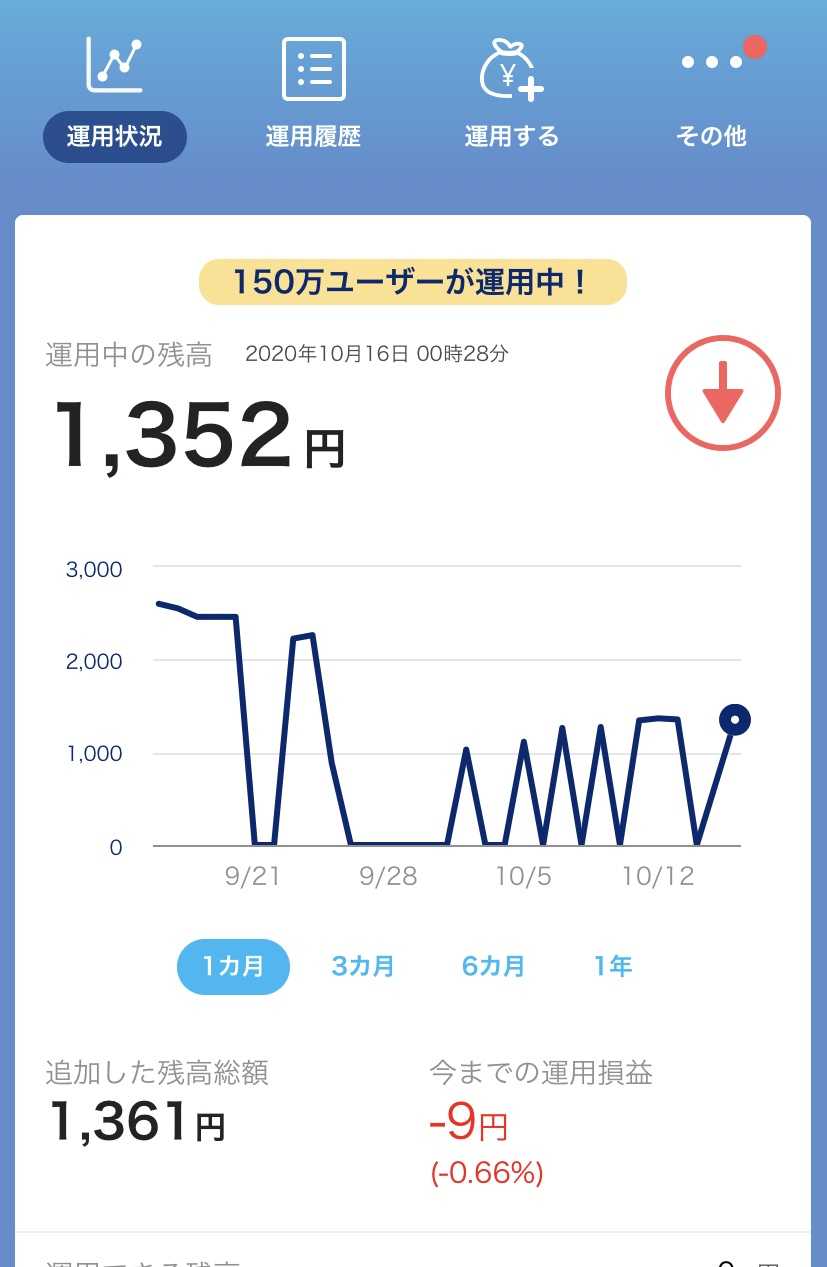The width and height of the screenshot is (827, 1267).
Task: Select the chart icon above 運用状況 label
Action: tap(113, 66)
